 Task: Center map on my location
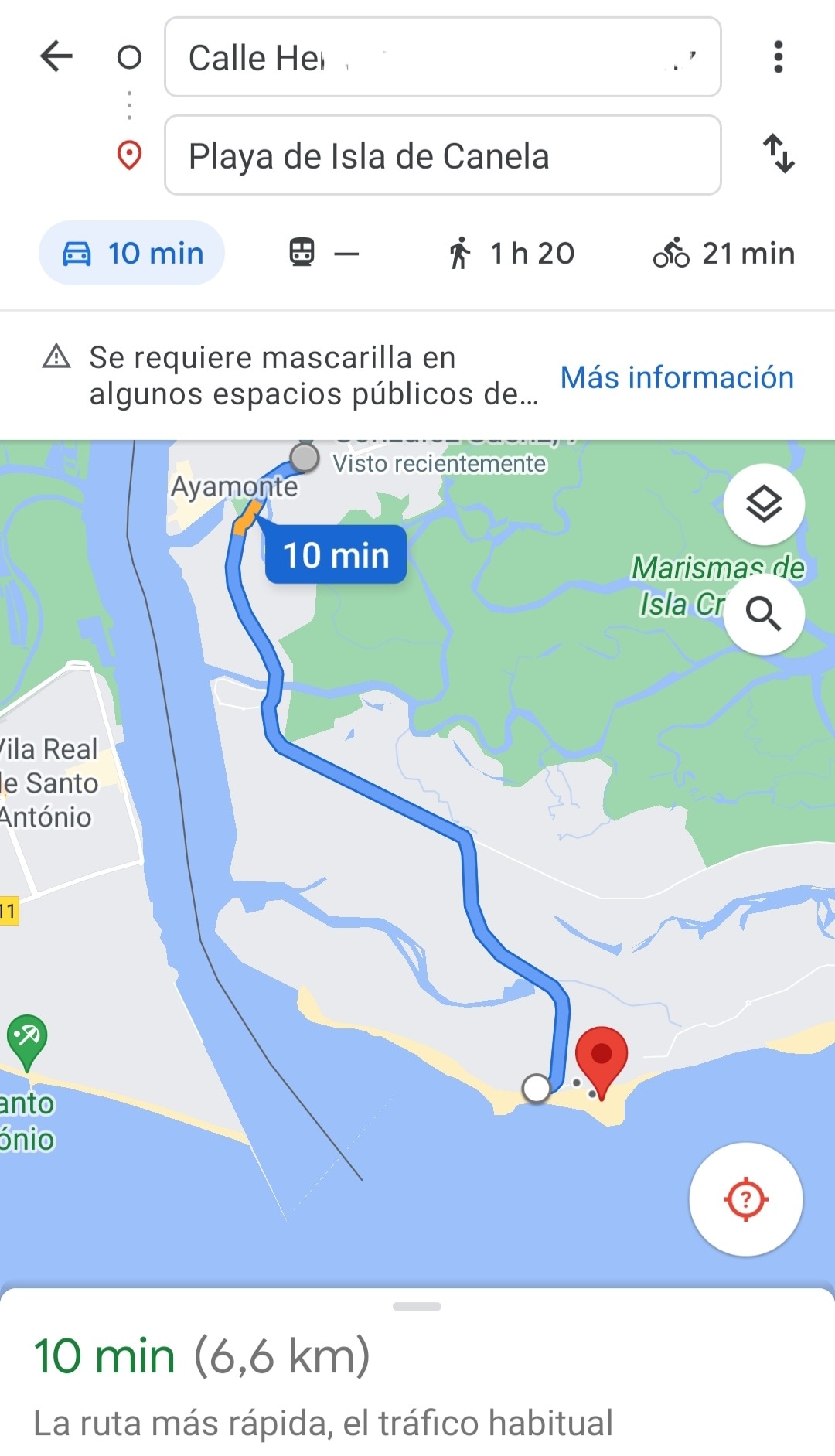[x=745, y=1199]
